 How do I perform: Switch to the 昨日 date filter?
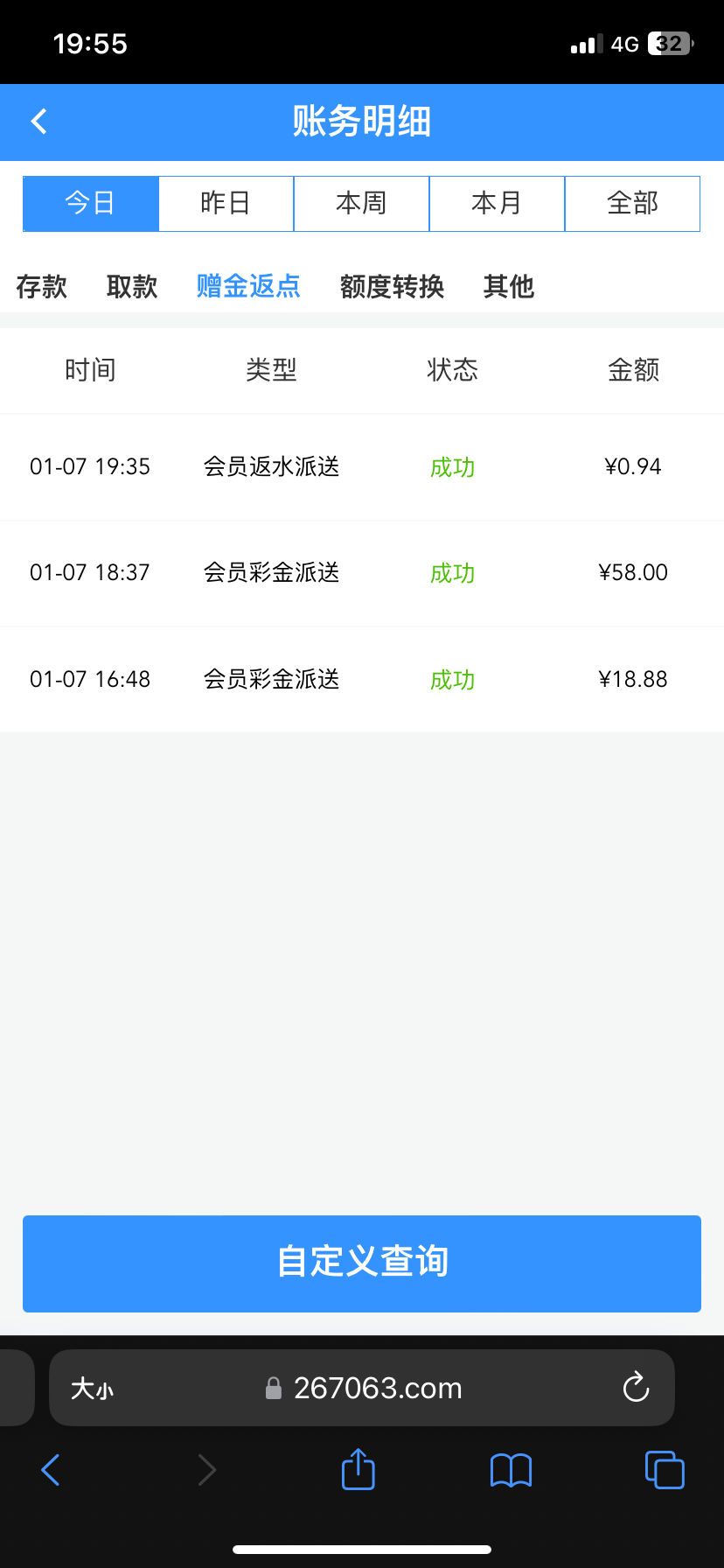pos(226,204)
